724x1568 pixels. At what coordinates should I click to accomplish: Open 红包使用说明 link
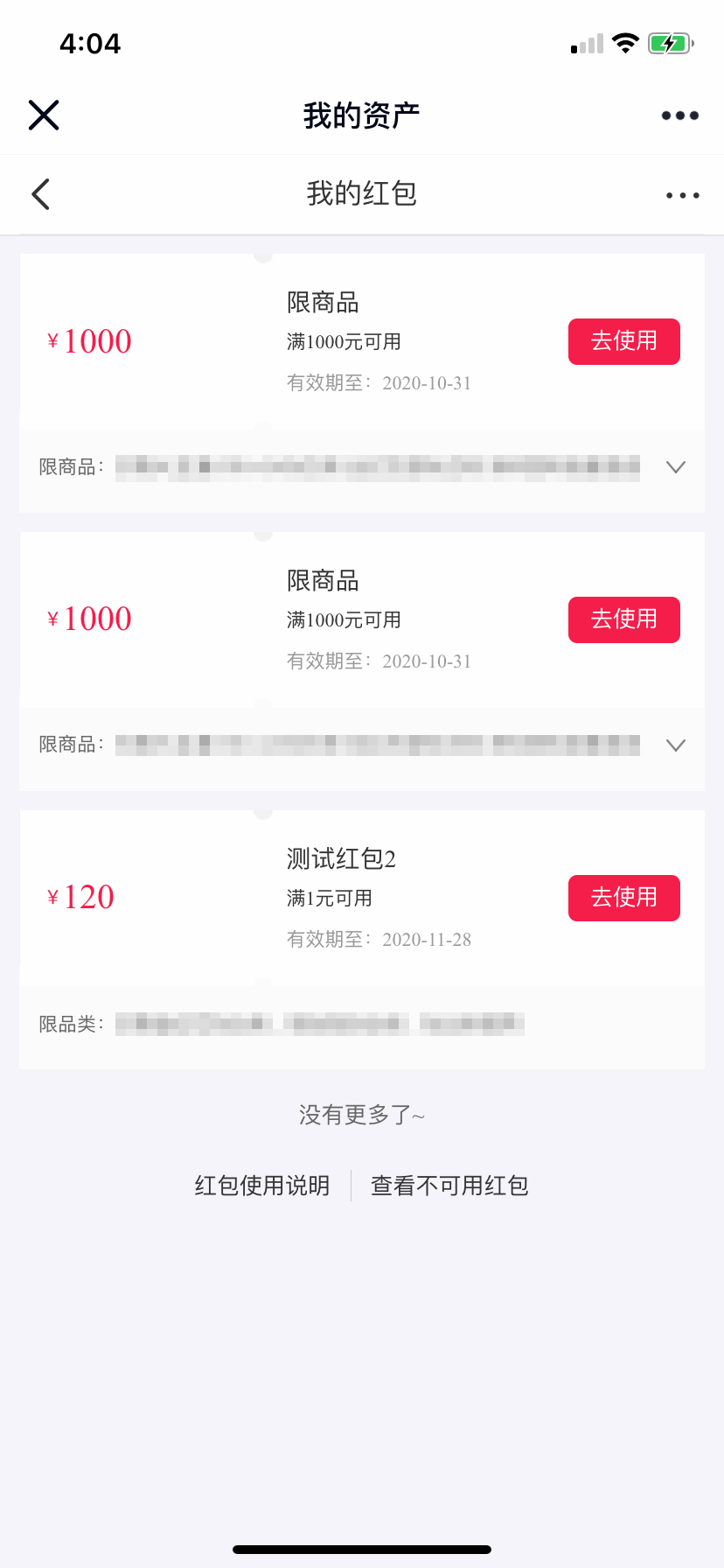(x=262, y=1186)
